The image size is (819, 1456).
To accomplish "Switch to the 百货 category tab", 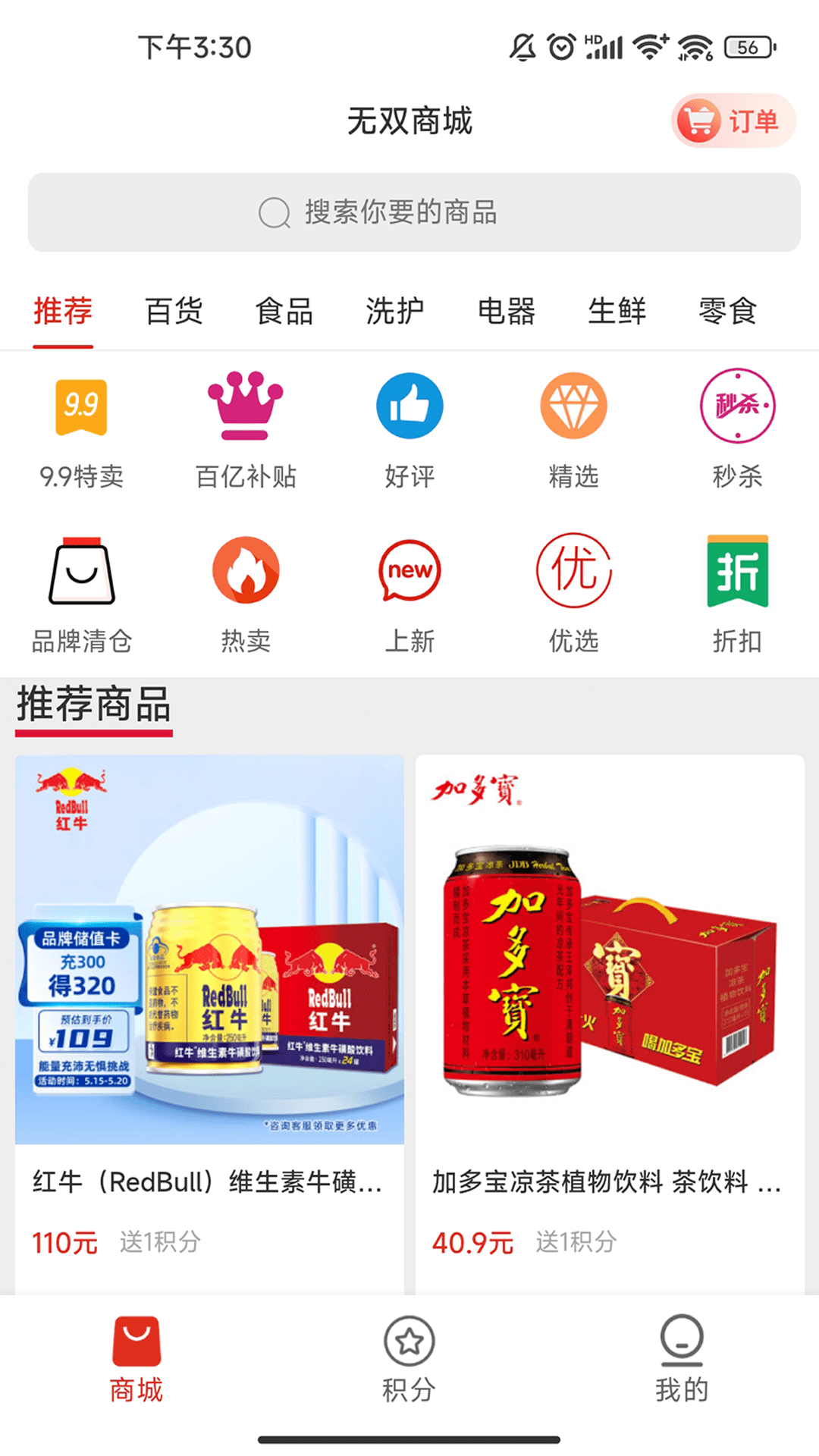I will pos(174,311).
